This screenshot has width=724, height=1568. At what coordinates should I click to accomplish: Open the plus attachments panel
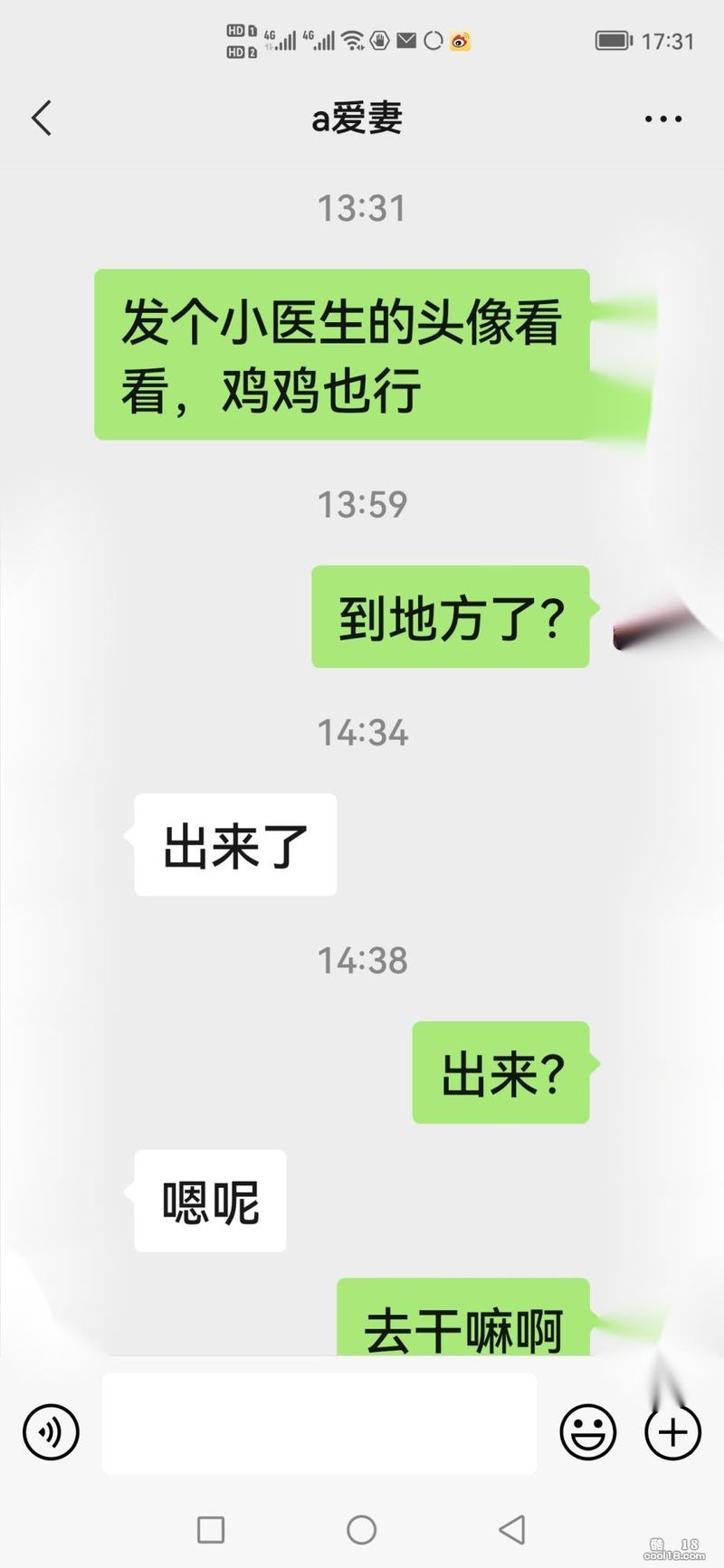click(x=672, y=1431)
